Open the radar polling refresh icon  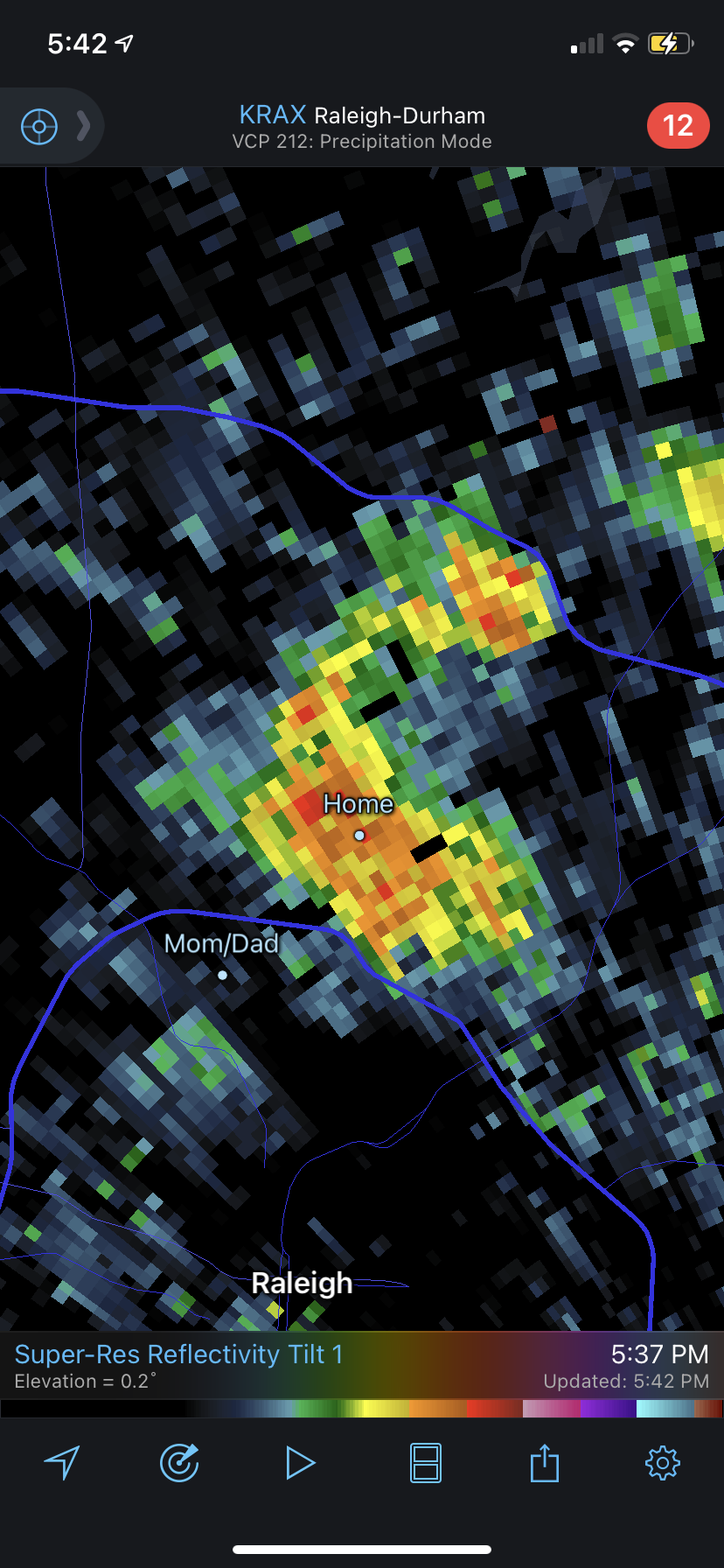179,1462
